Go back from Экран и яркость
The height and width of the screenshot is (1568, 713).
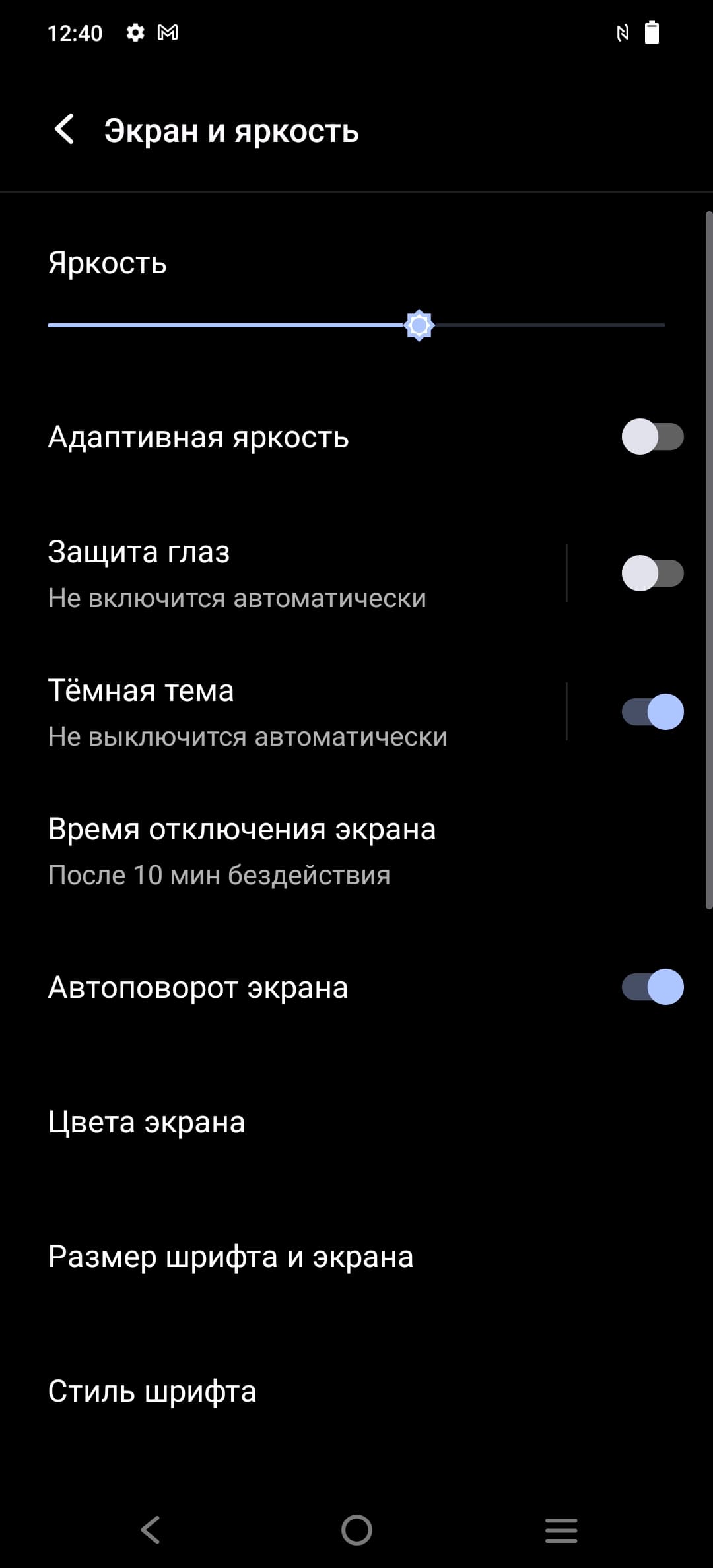pos(65,130)
